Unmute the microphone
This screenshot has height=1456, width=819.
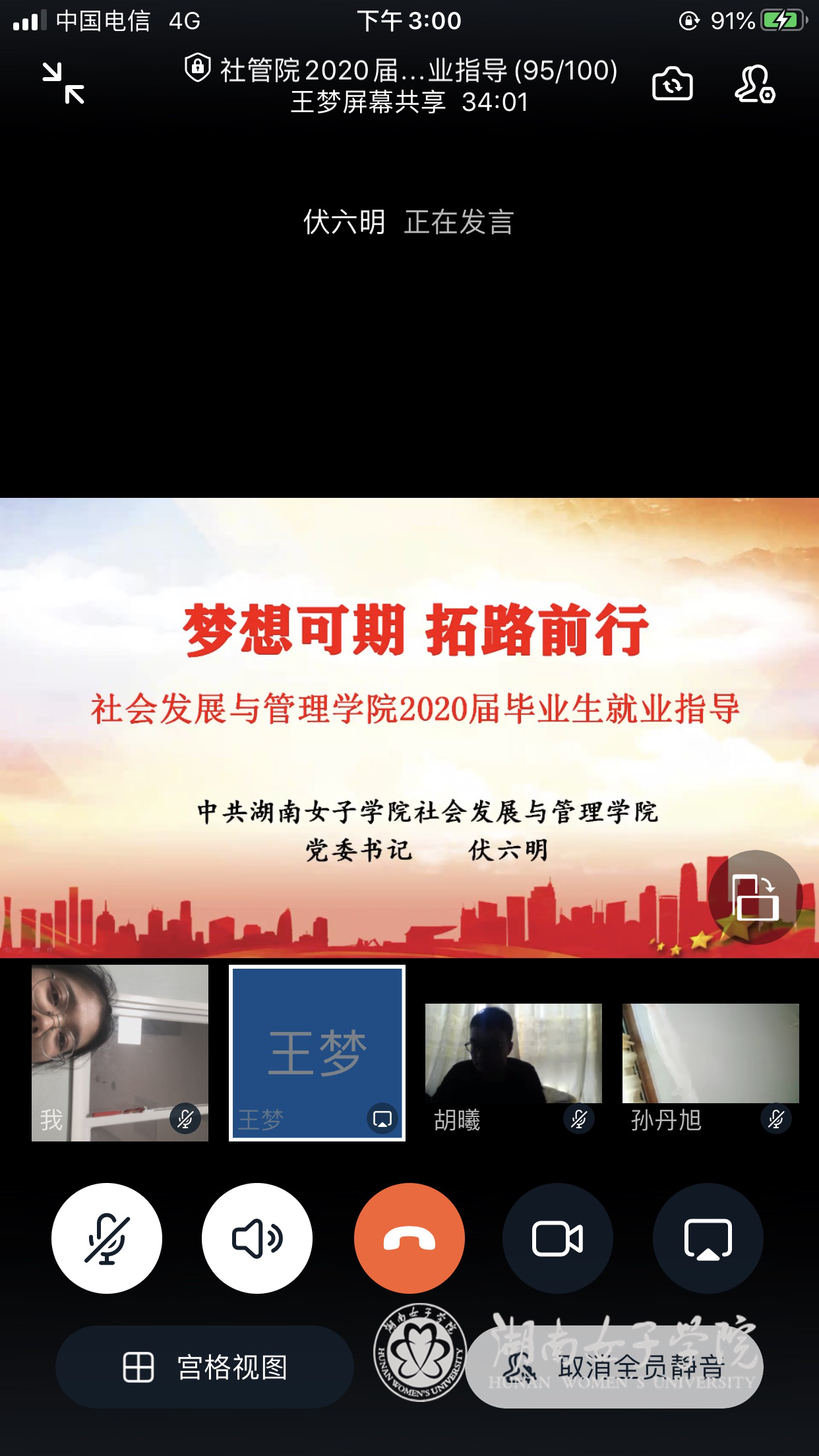coord(107,1238)
